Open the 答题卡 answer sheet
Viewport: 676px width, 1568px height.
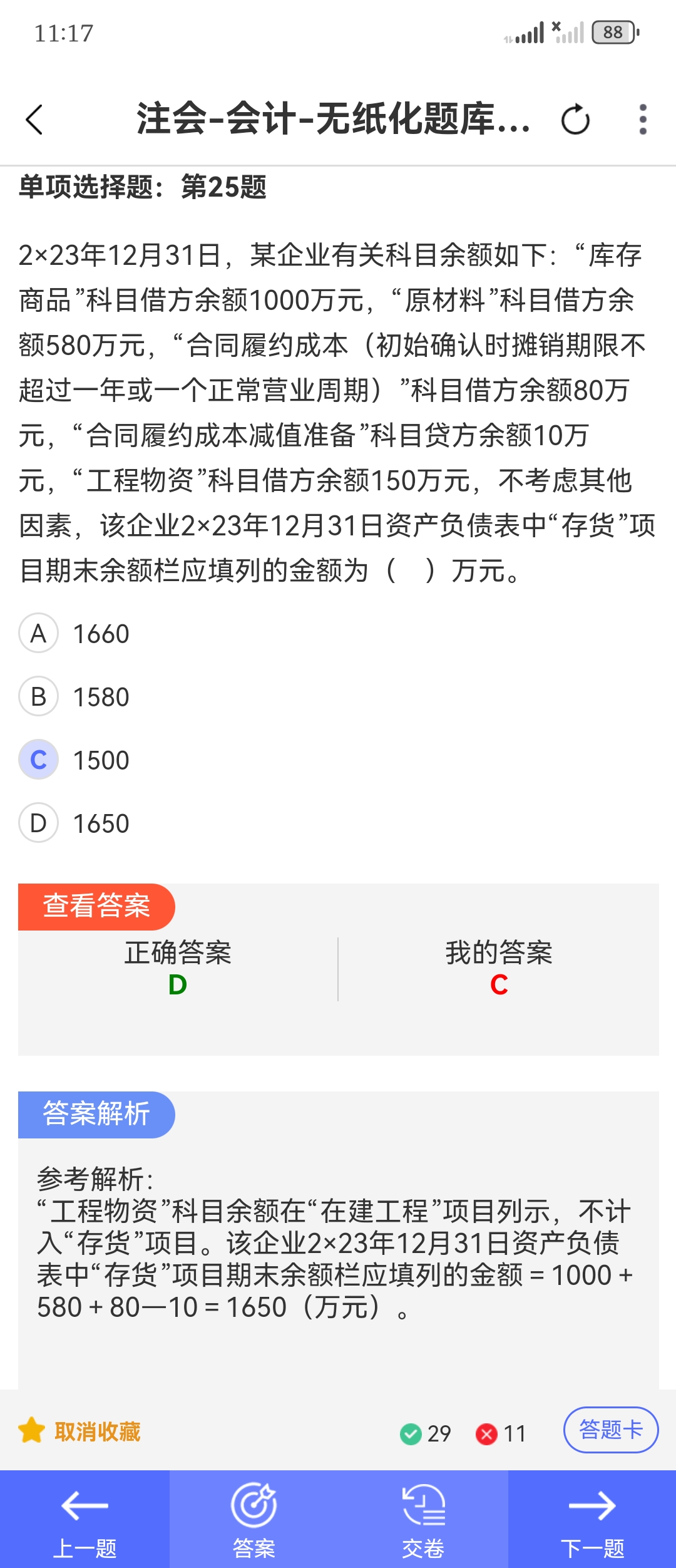point(611,1430)
